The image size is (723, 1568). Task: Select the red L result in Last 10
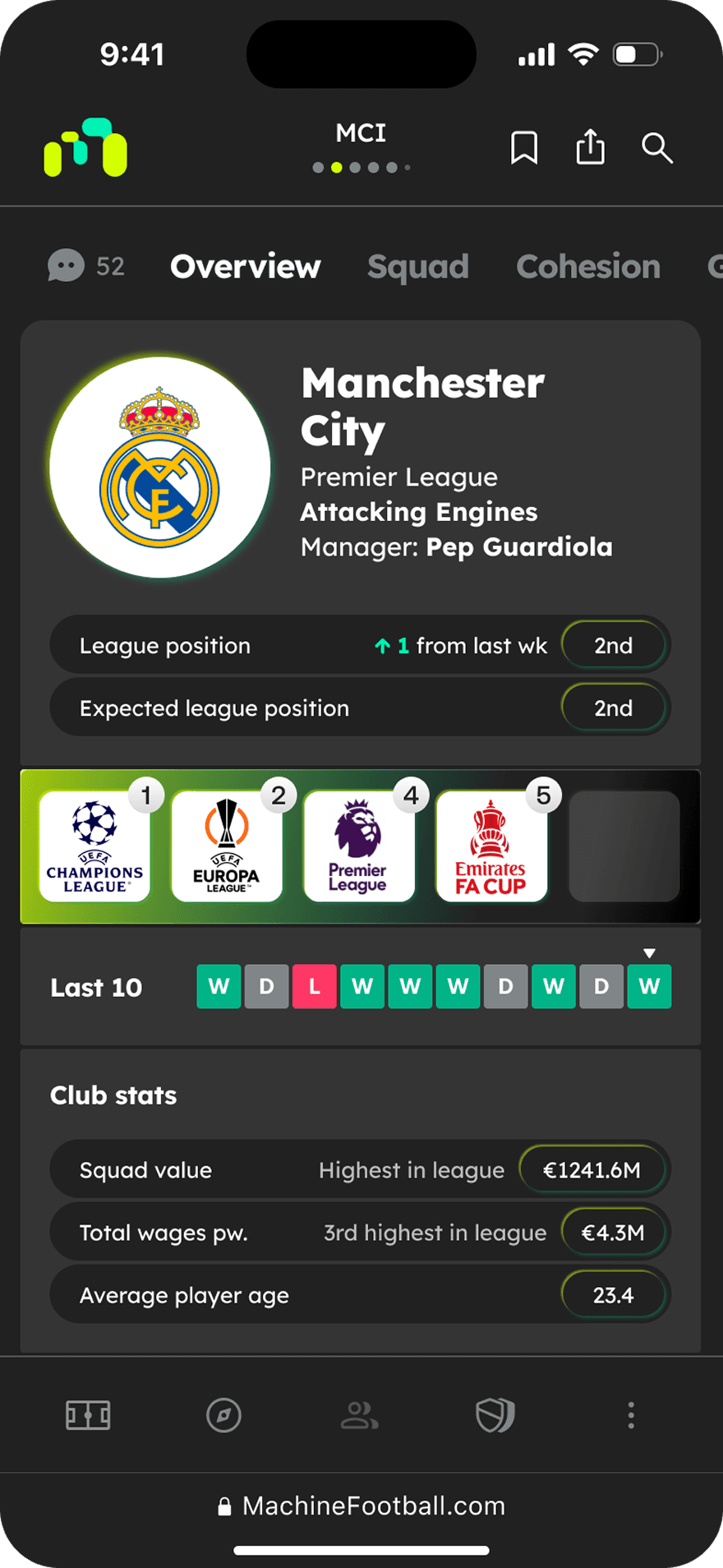[x=314, y=986]
